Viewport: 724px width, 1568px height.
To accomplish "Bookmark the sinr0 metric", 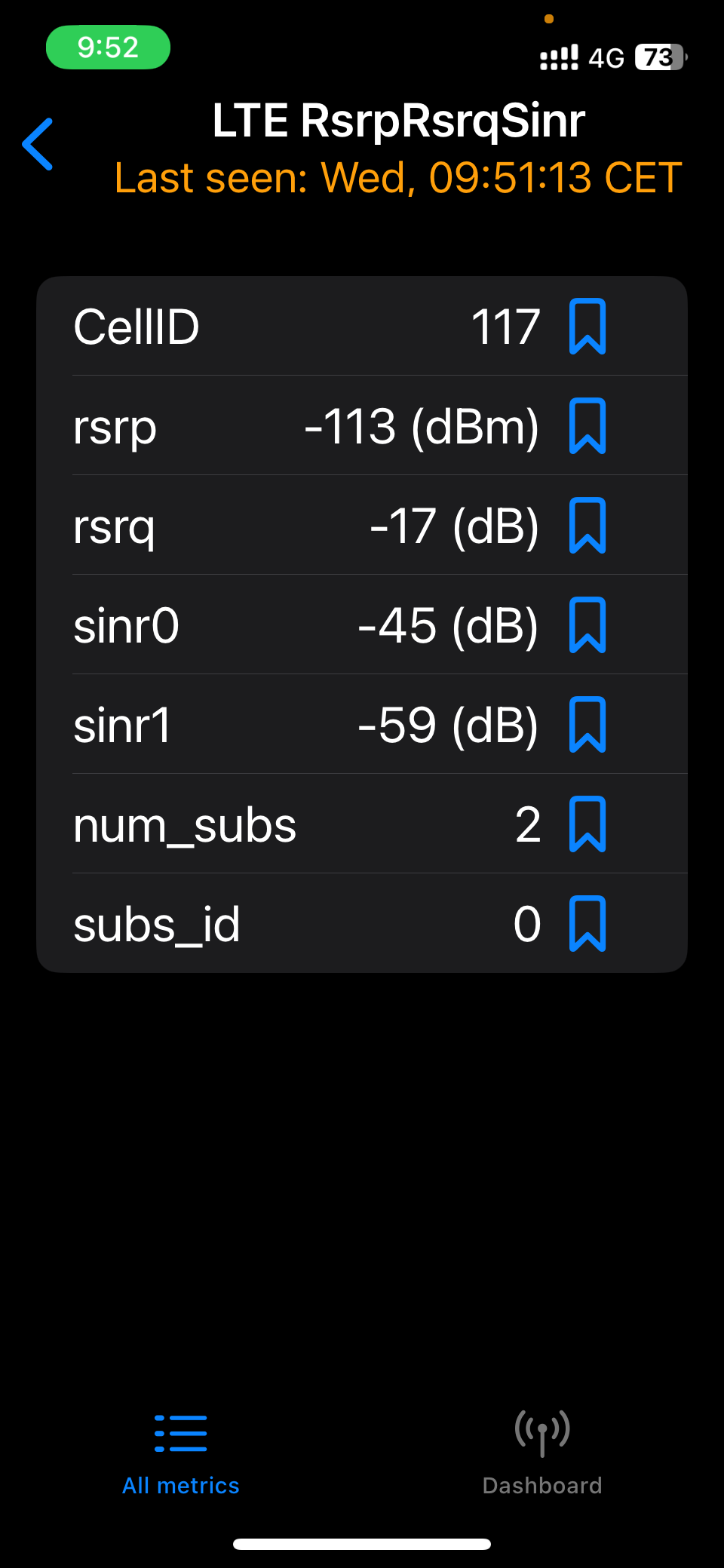I will point(587,625).
